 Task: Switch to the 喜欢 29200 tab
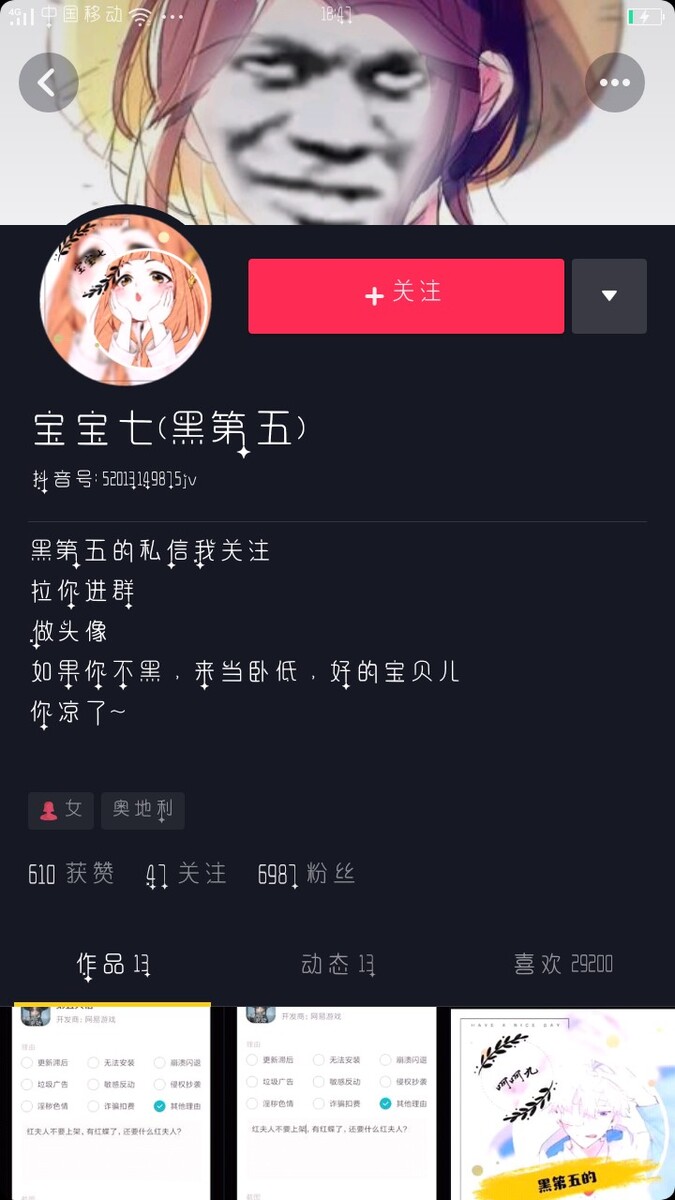(x=563, y=964)
